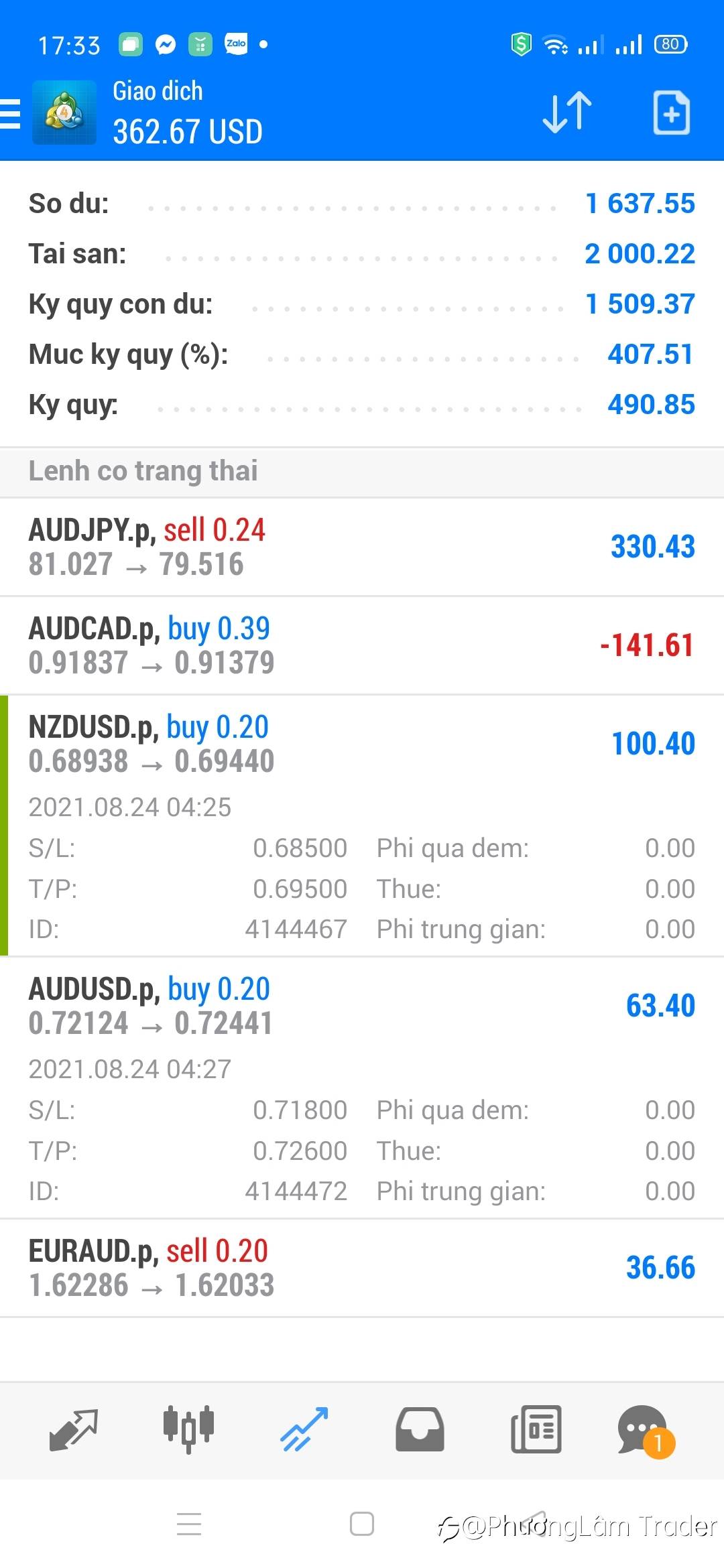724x1568 pixels.
Task: Collapse the AUDUSD.p buy 0.20 position
Action: point(362,1006)
